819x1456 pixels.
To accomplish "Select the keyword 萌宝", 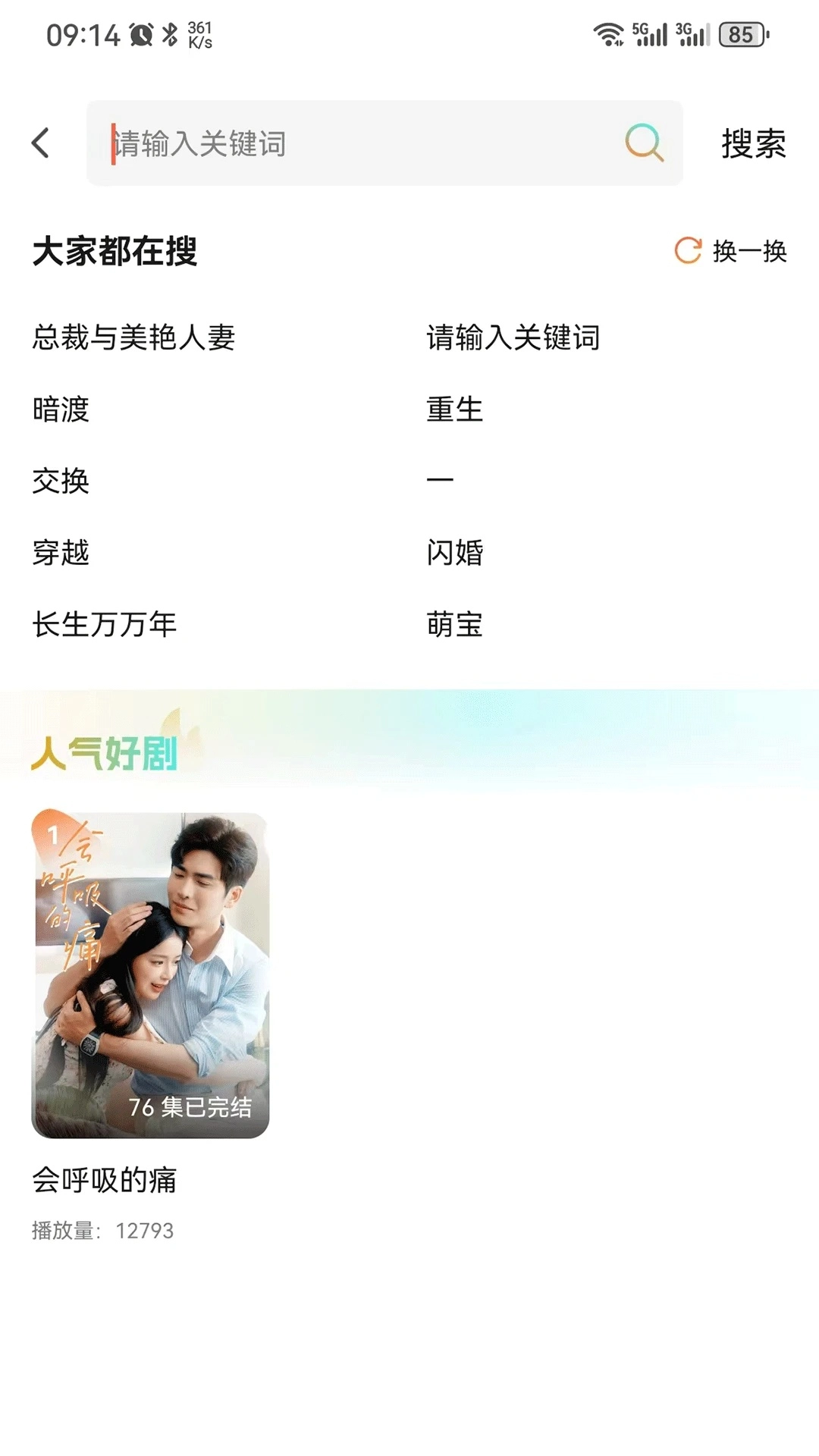I will [455, 625].
